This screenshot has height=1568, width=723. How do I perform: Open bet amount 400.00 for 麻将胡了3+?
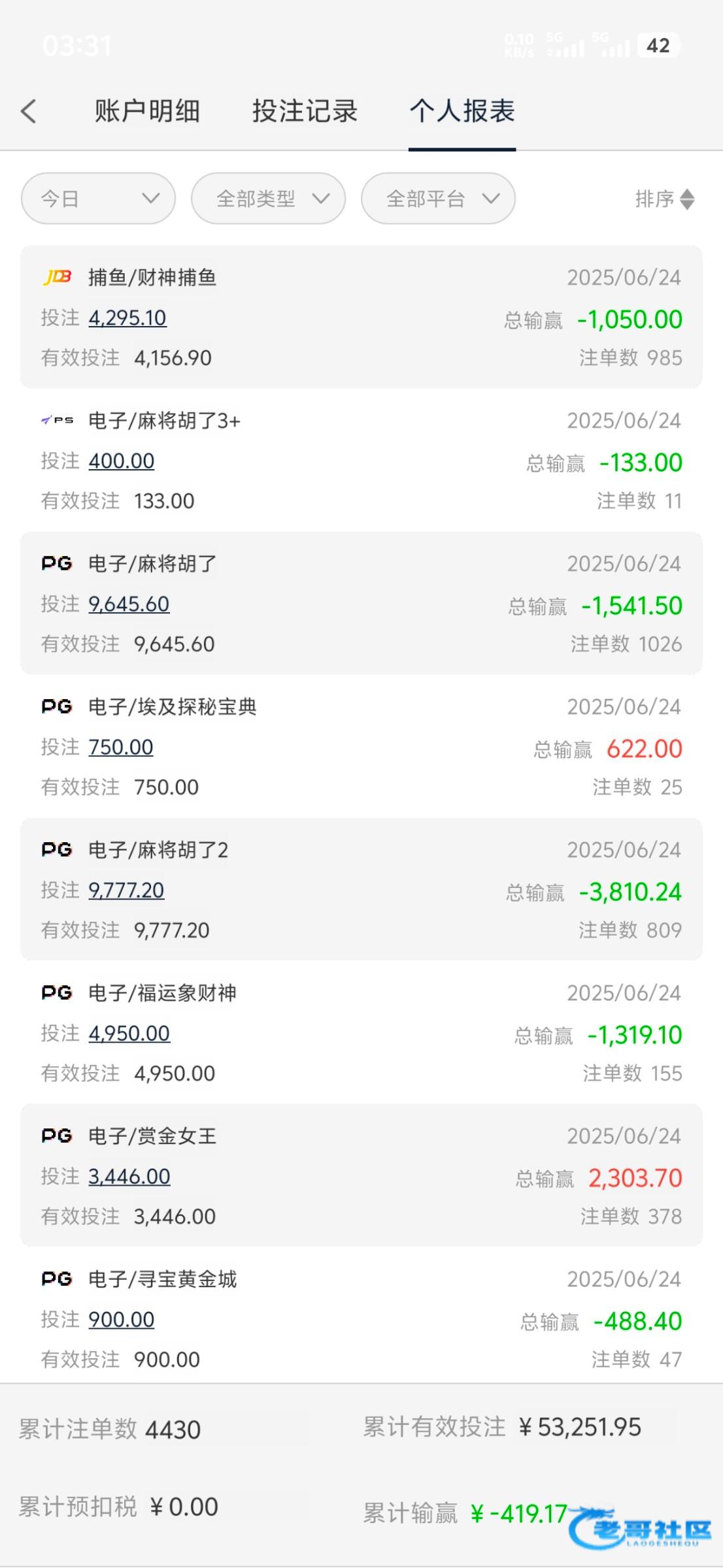click(x=122, y=461)
